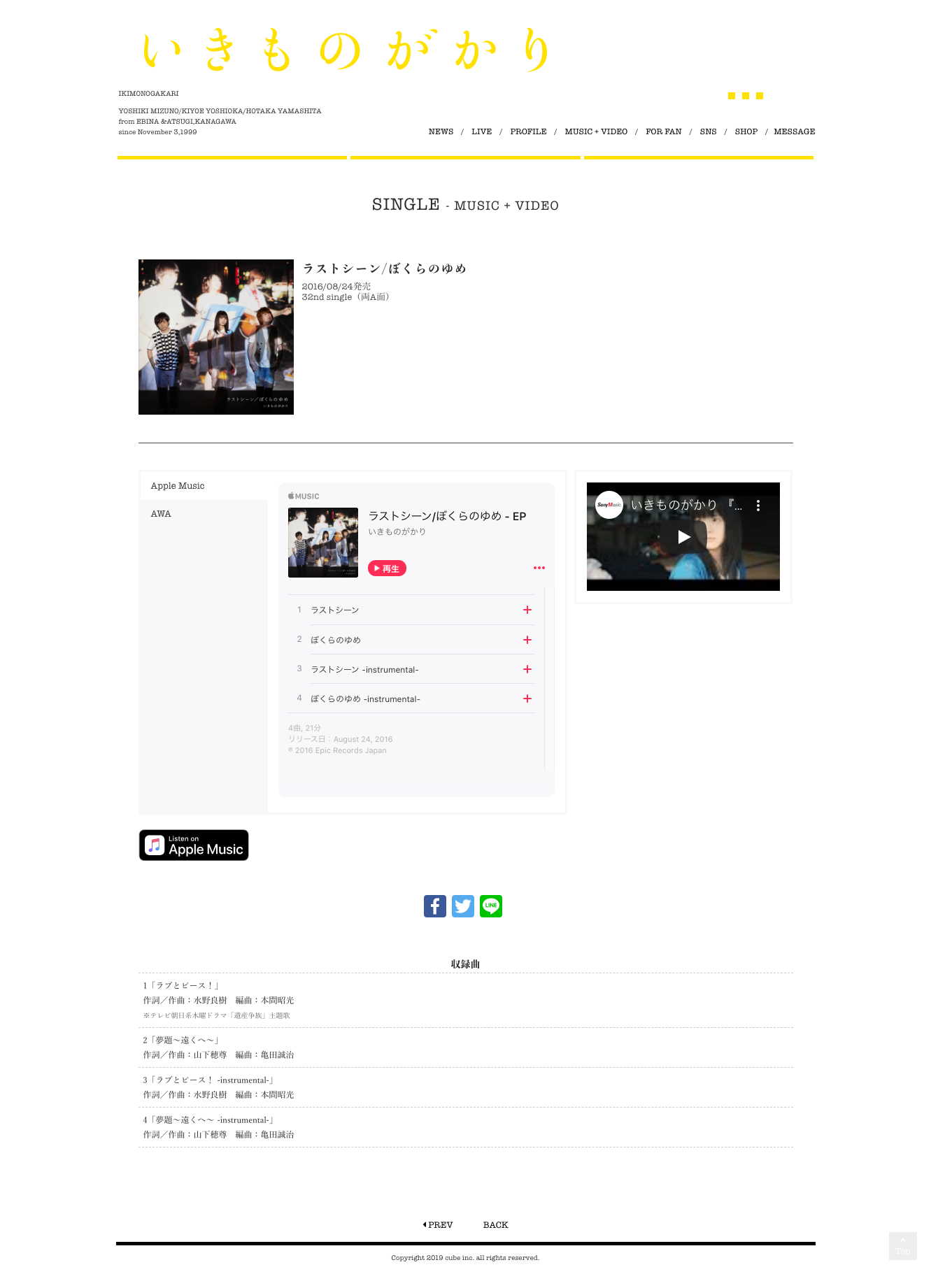
Task: Go to the SHOP page
Action: point(746,131)
